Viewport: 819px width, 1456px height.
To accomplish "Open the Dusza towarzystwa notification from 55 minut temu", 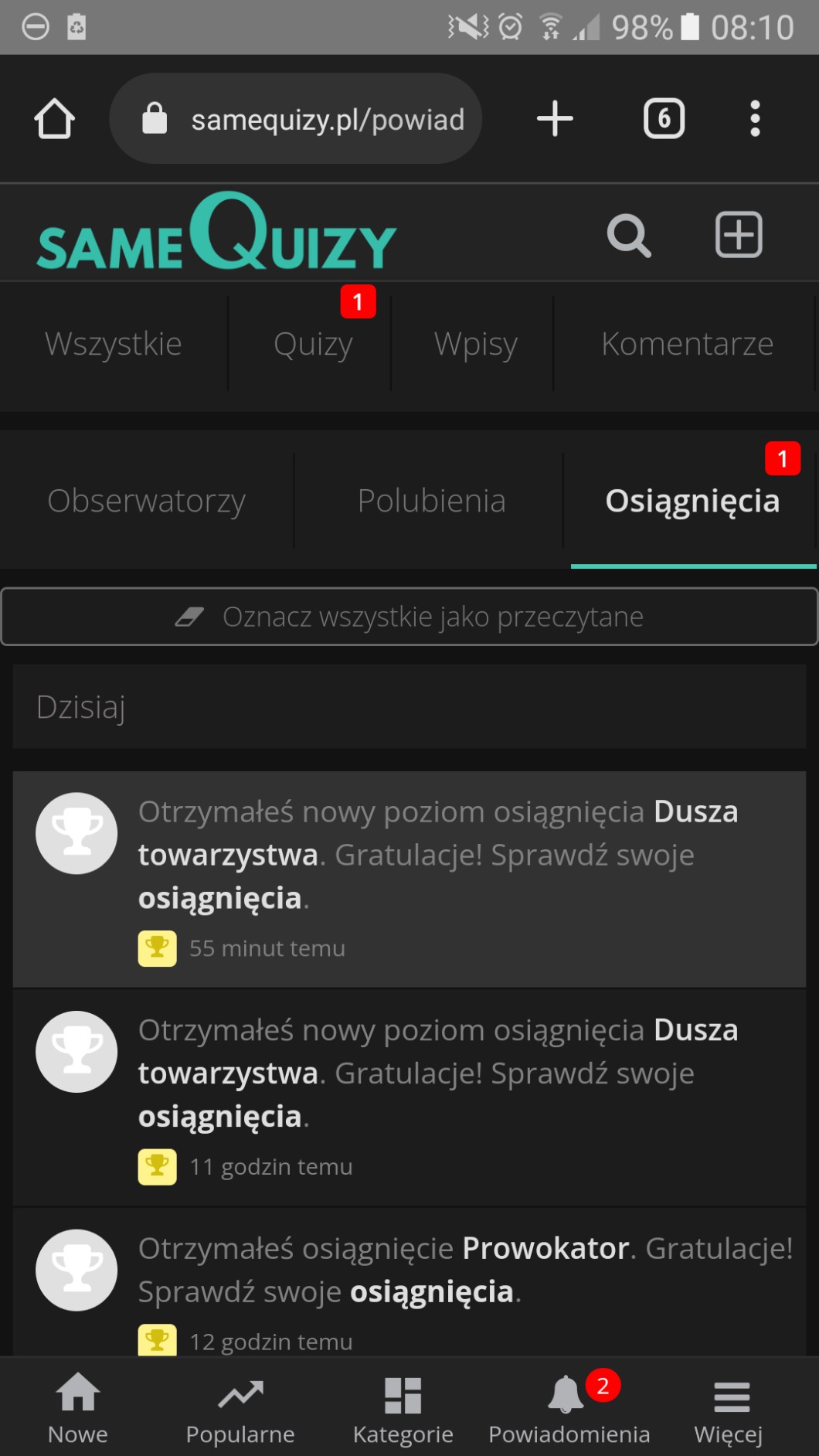I will (409, 879).
